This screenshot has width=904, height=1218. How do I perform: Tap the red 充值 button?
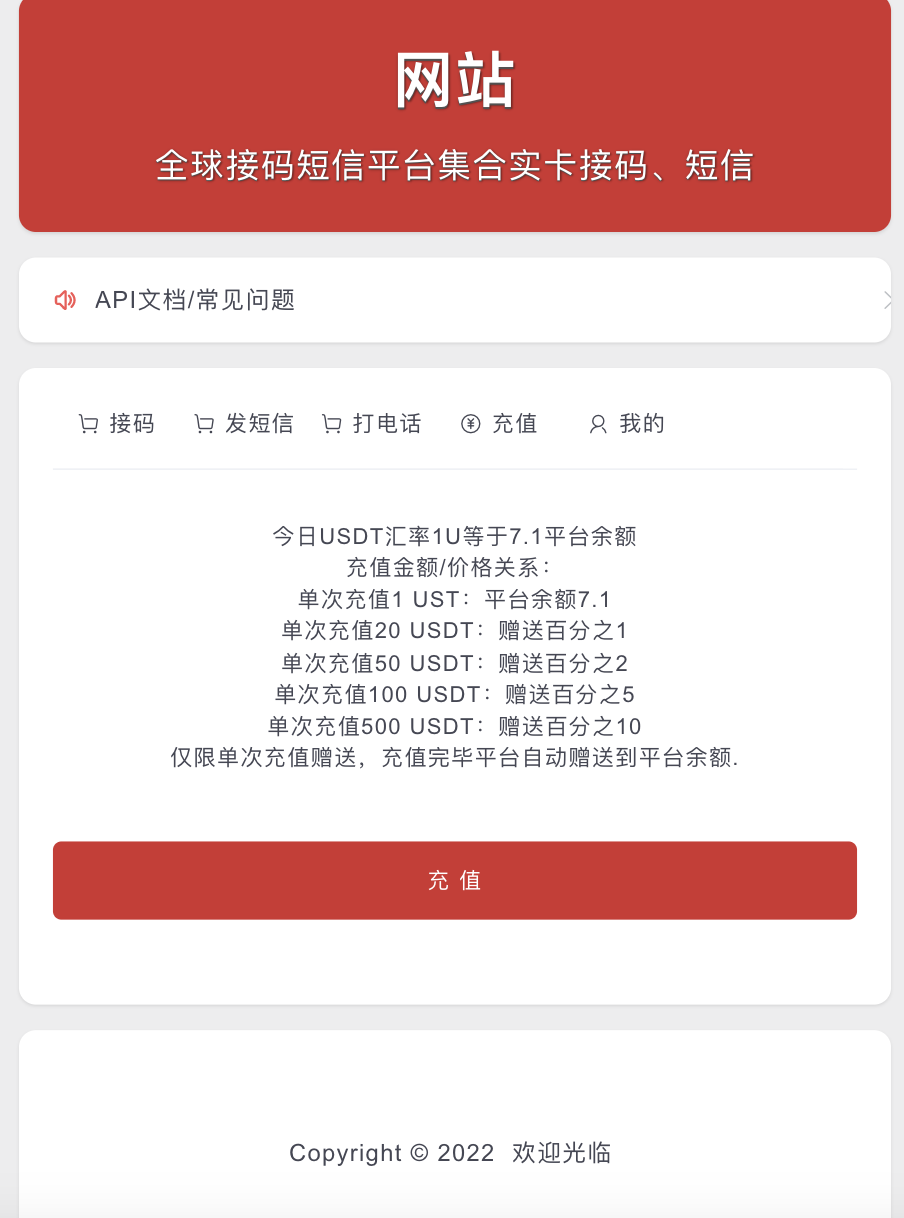pos(454,880)
